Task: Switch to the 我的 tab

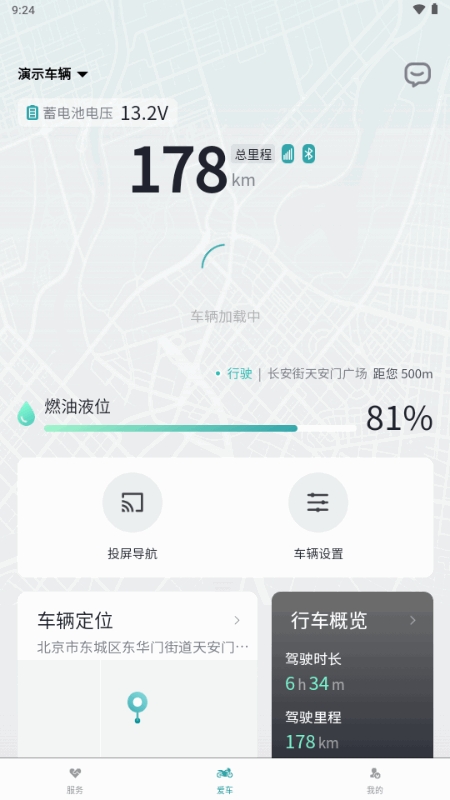Action: point(374,781)
